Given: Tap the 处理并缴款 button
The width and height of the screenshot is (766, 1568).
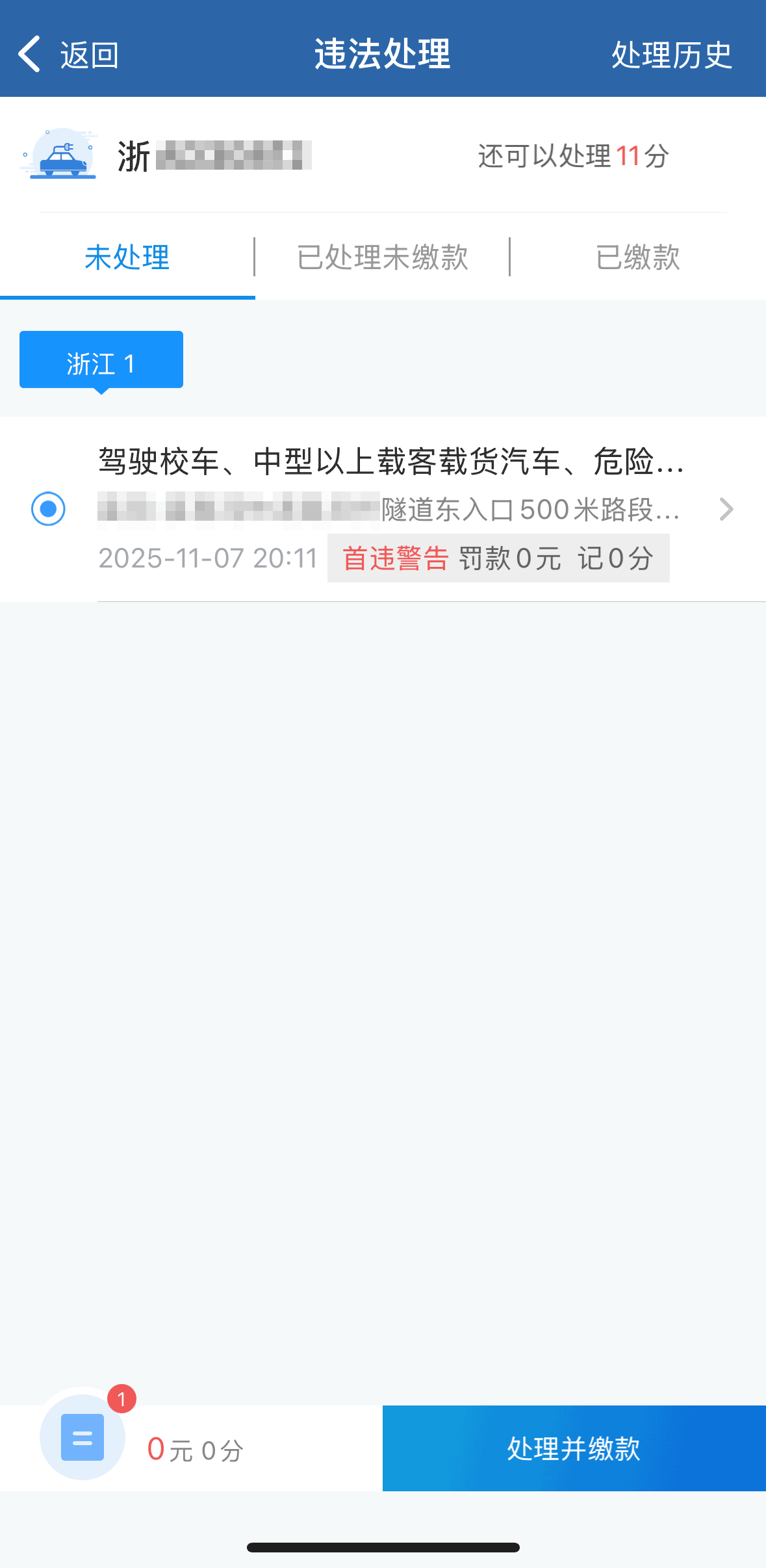Looking at the screenshot, I should 574,1448.
